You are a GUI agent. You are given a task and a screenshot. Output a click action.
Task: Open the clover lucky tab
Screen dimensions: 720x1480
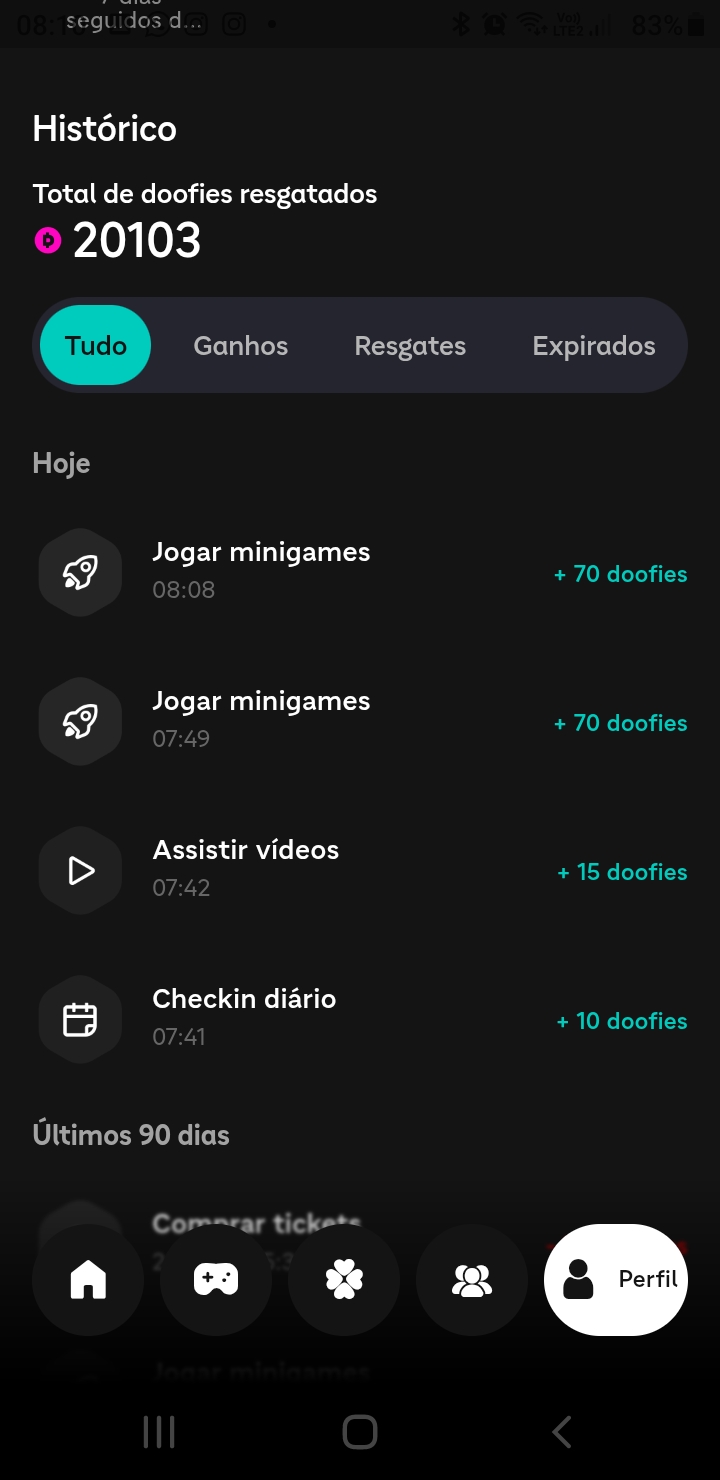tap(344, 1280)
